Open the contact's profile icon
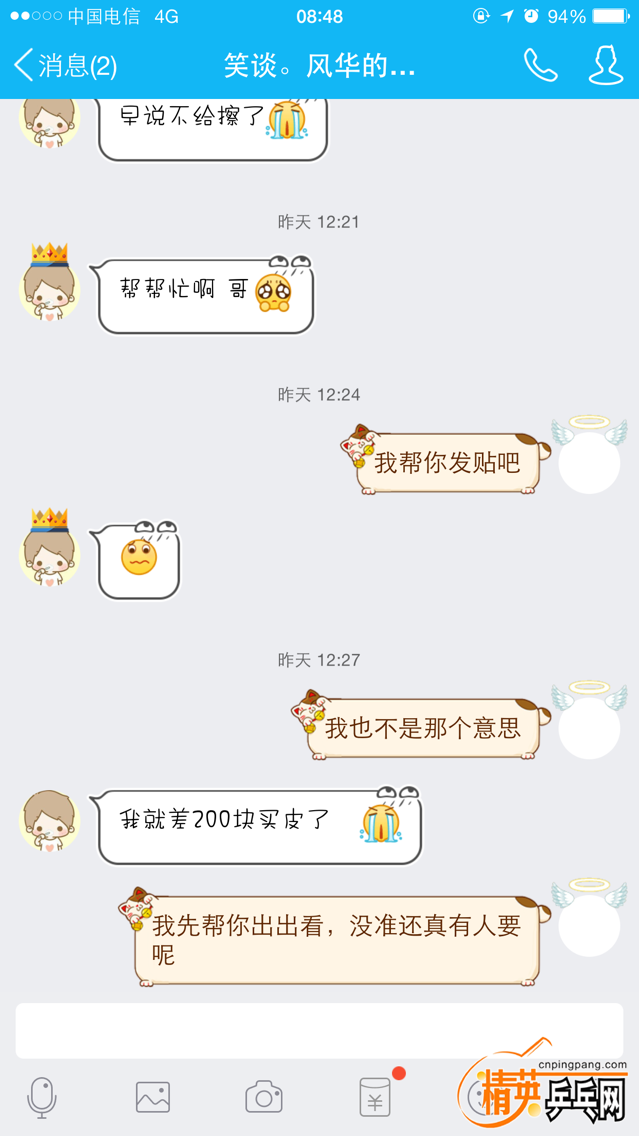This screenshot has height=1136, width=639. (605, 66)
